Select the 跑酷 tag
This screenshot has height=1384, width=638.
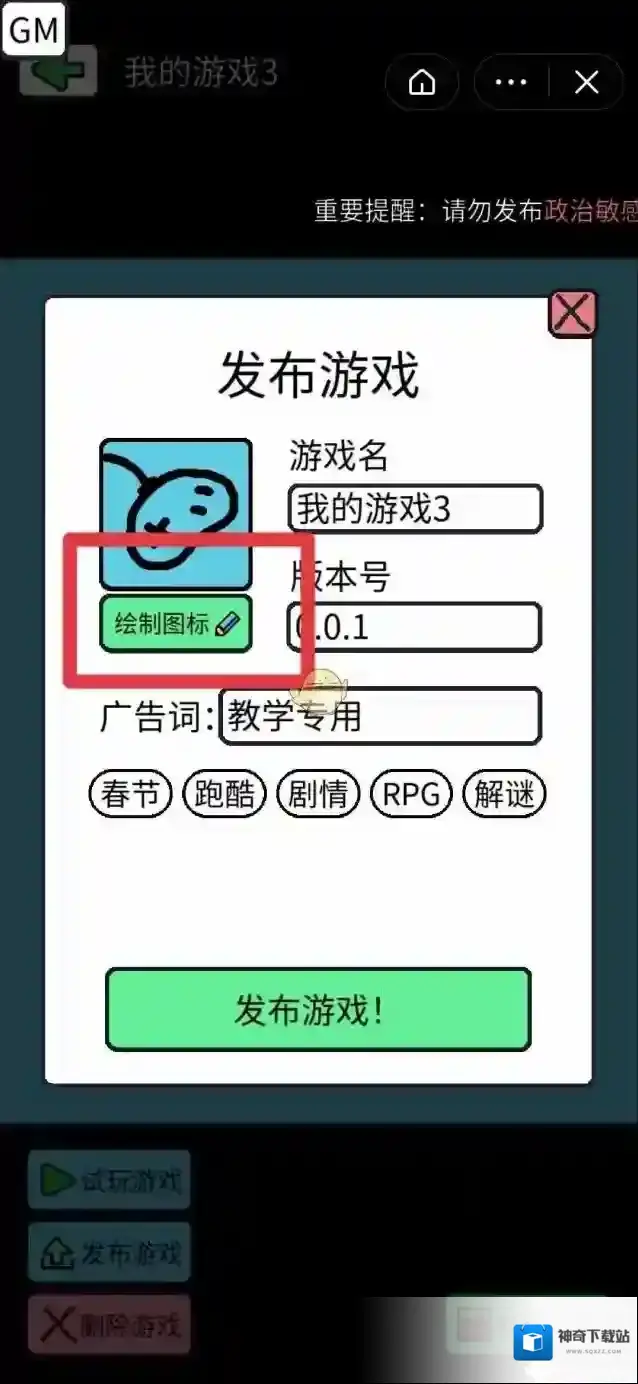(x=225, y=795)
